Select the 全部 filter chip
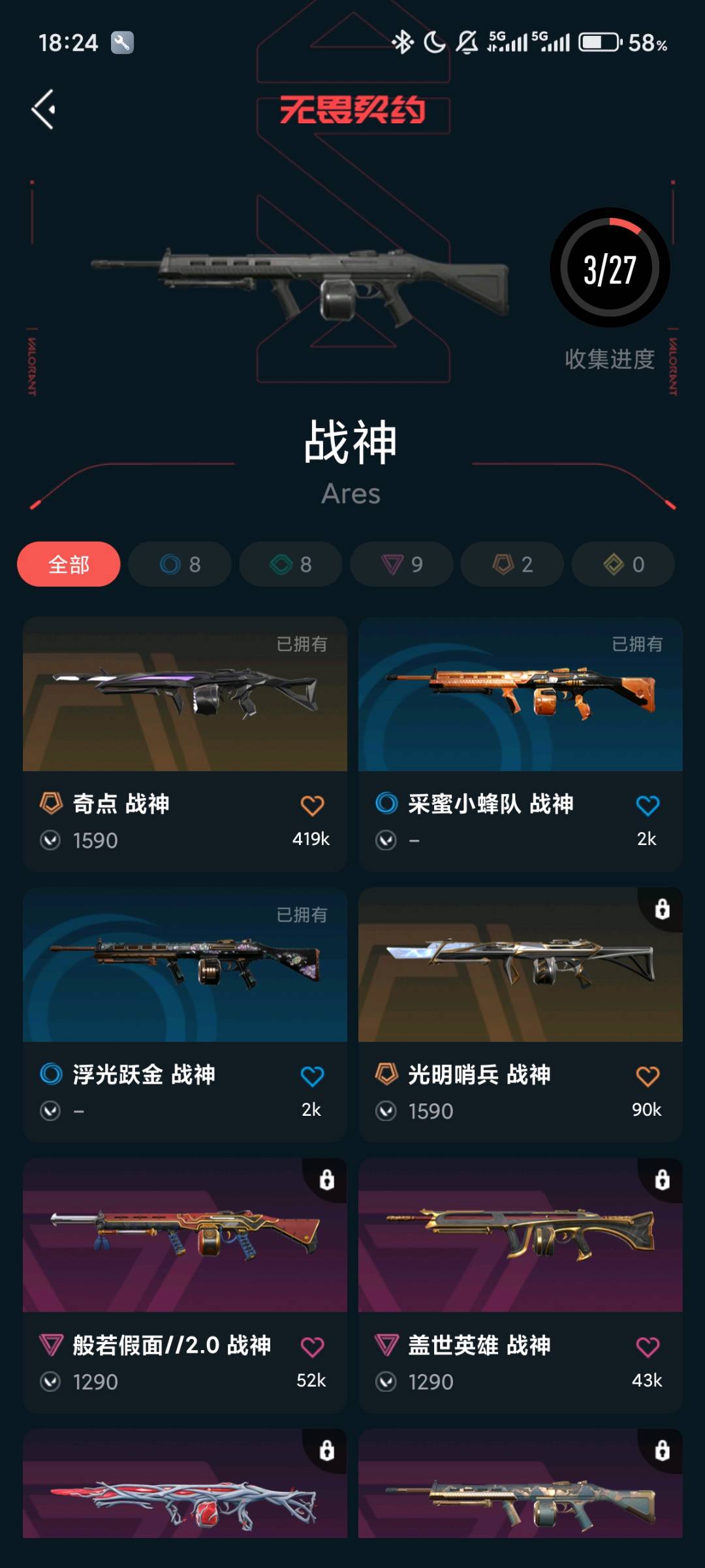Image resolution: width=705 pixels, height=1568 pixels. point(69,564)
